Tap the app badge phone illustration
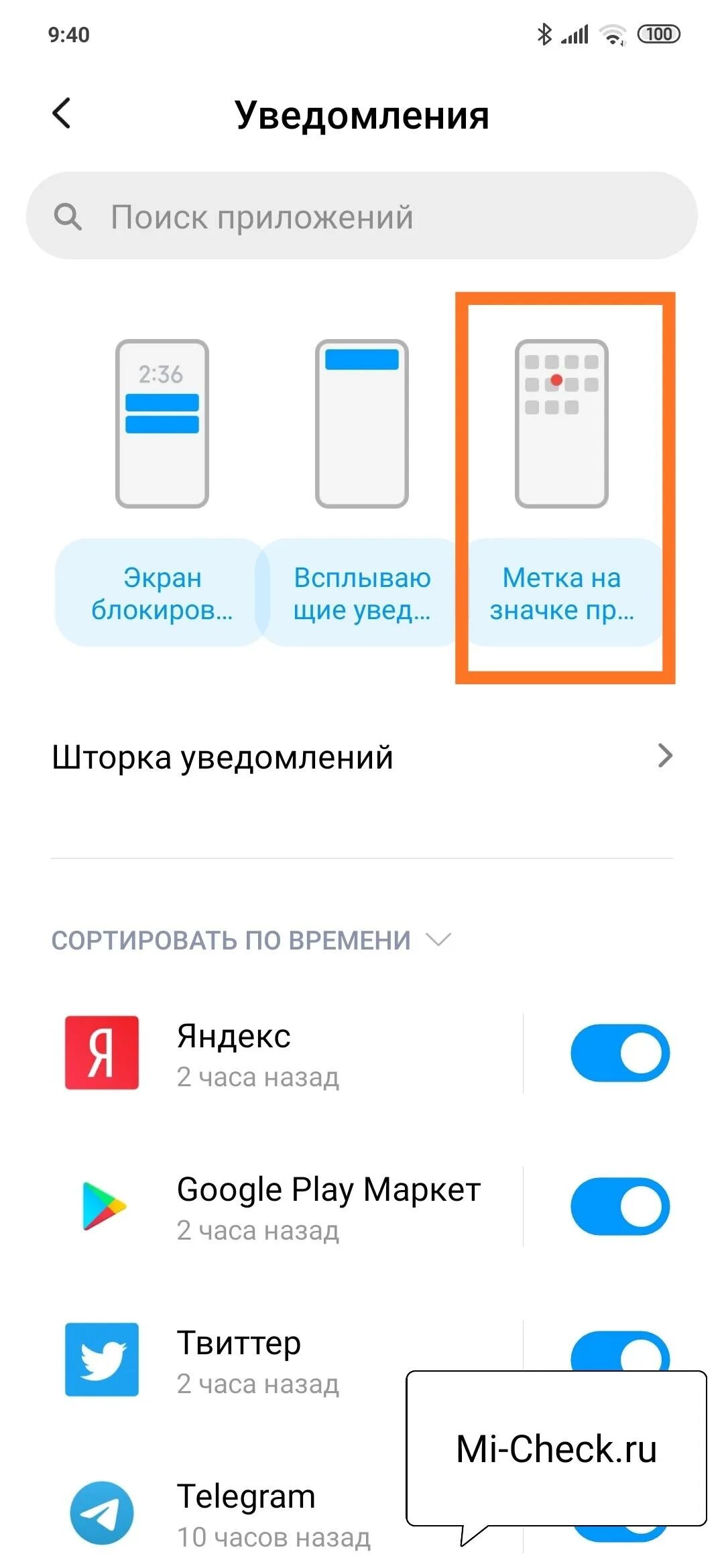724x1568 pixels. tap(561, 422)
